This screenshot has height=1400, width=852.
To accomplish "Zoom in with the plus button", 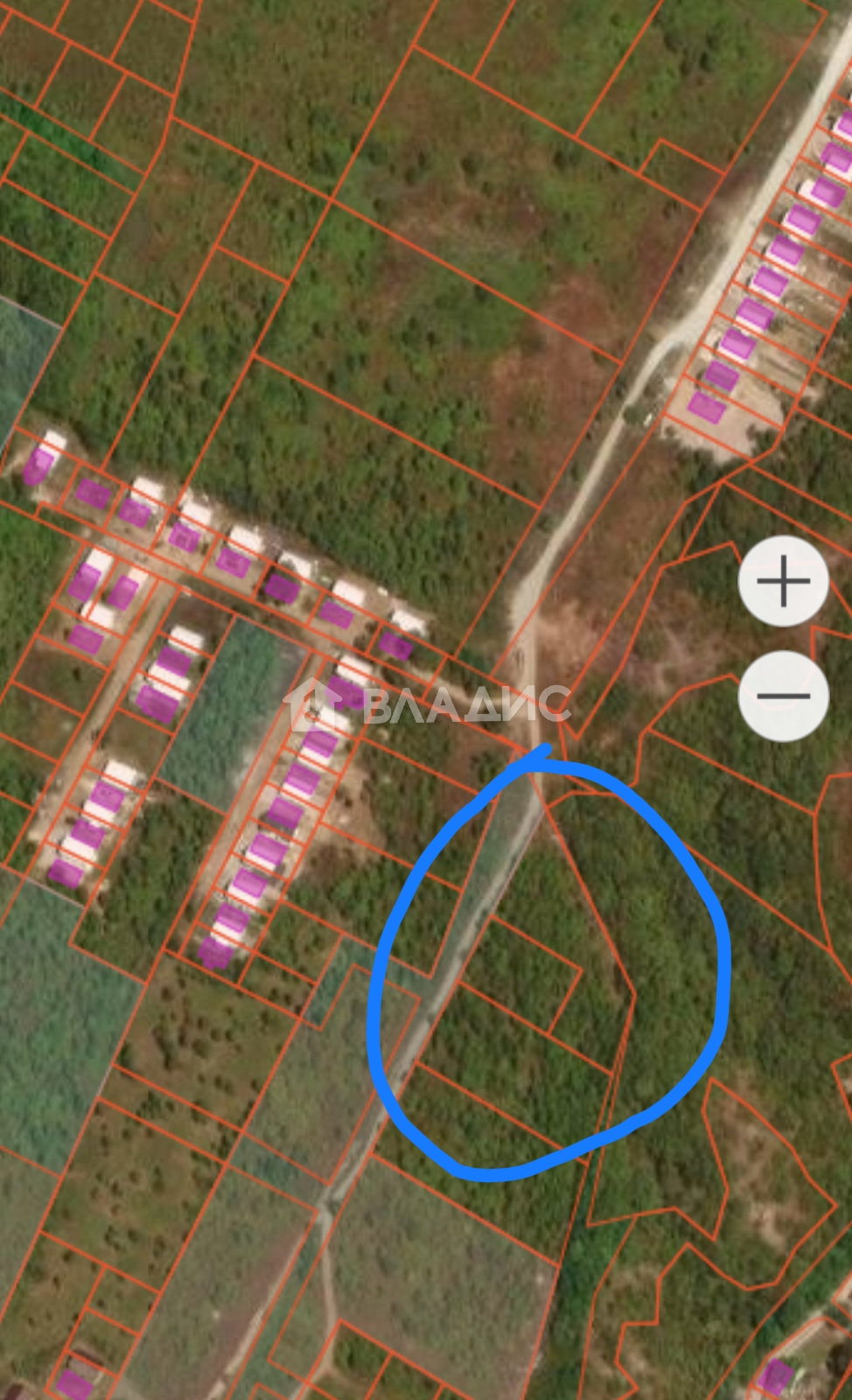I will point(783,582).
